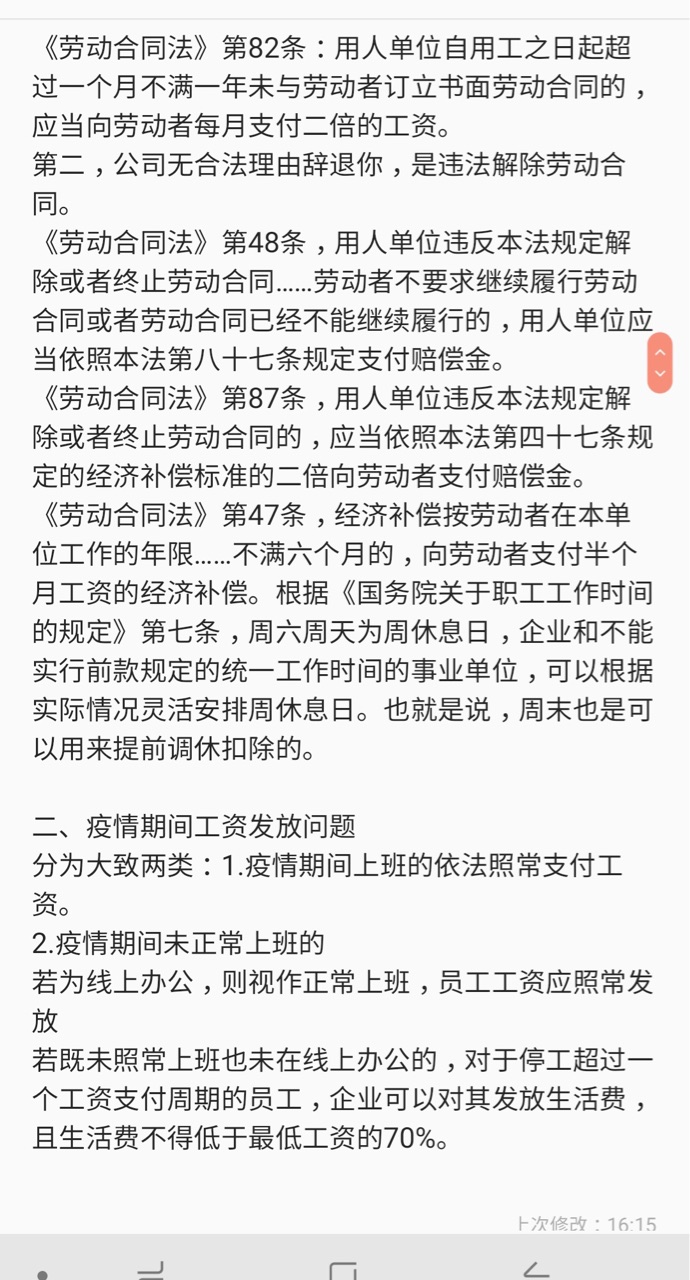Tap the home button in the navigation bar

pyautogui.click(x=343, y=1270)
